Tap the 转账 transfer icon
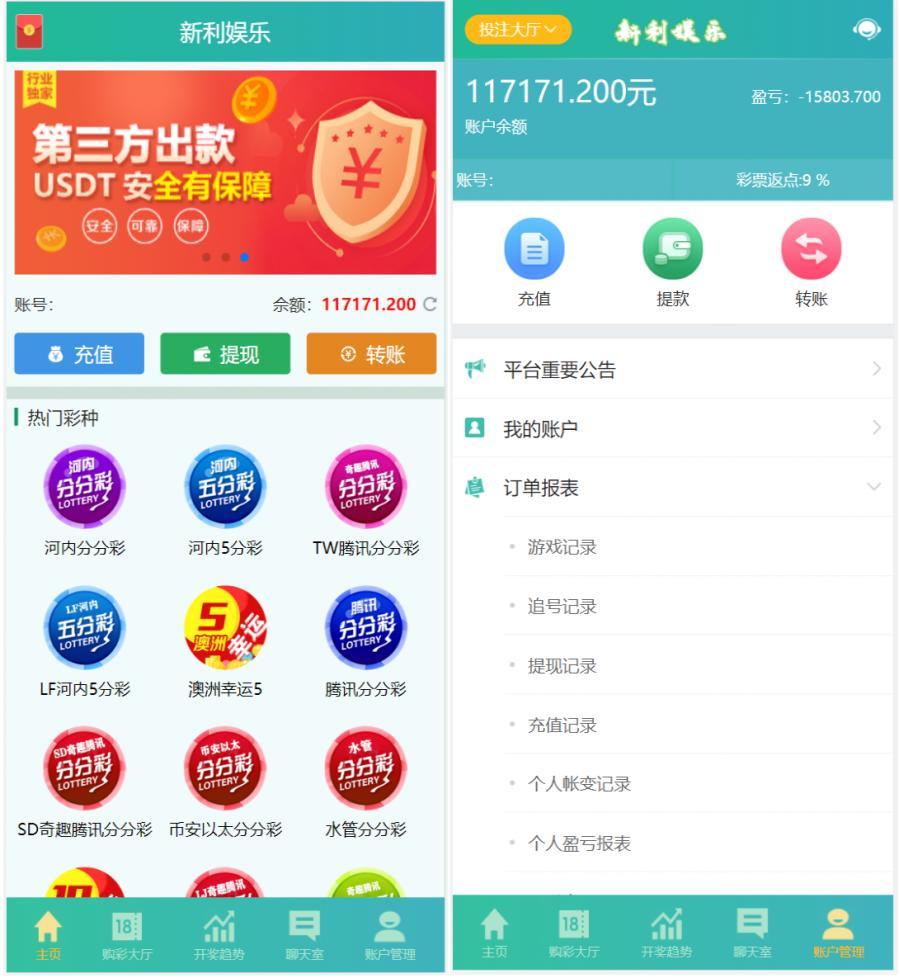The height and width of the screenshot is (978, 900). (x=811, y=248)
